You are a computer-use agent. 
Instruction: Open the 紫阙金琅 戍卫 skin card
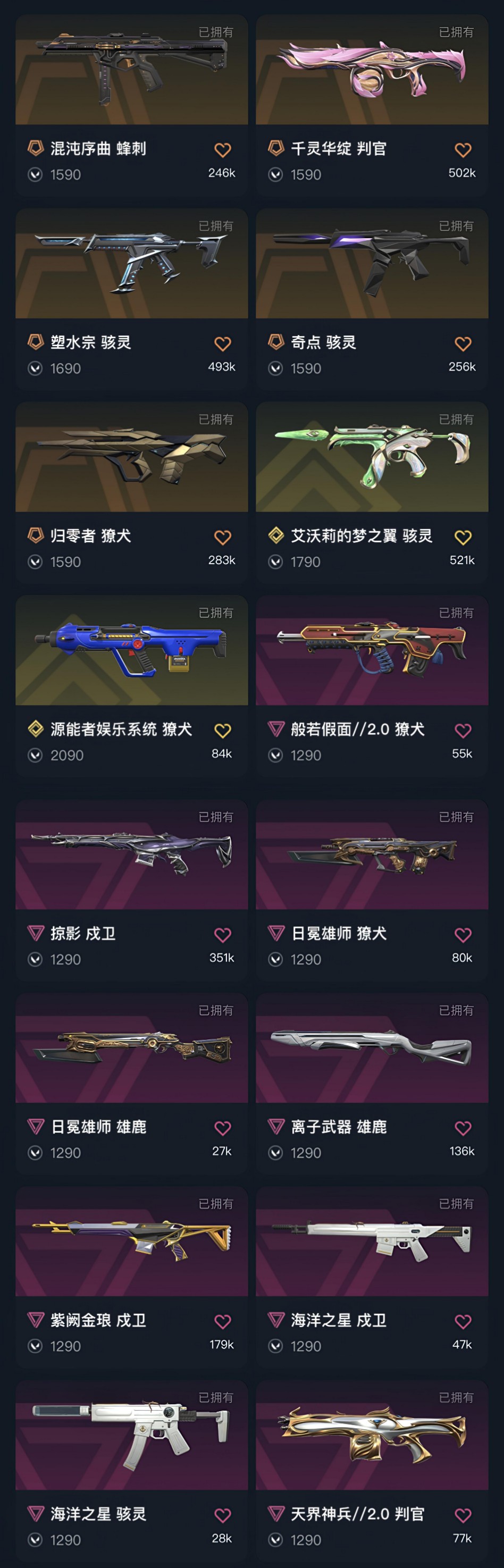[x=131, y=1245]
